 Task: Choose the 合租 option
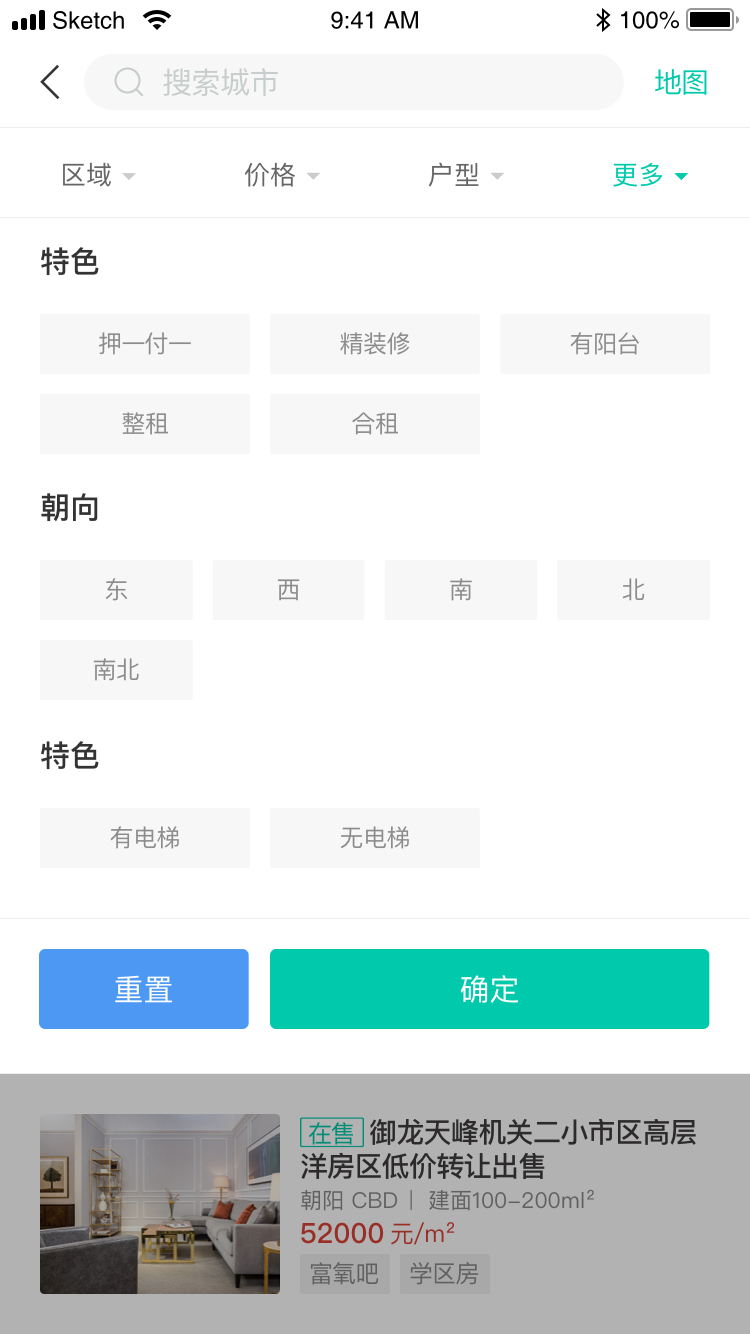click(x=375, y=424)
